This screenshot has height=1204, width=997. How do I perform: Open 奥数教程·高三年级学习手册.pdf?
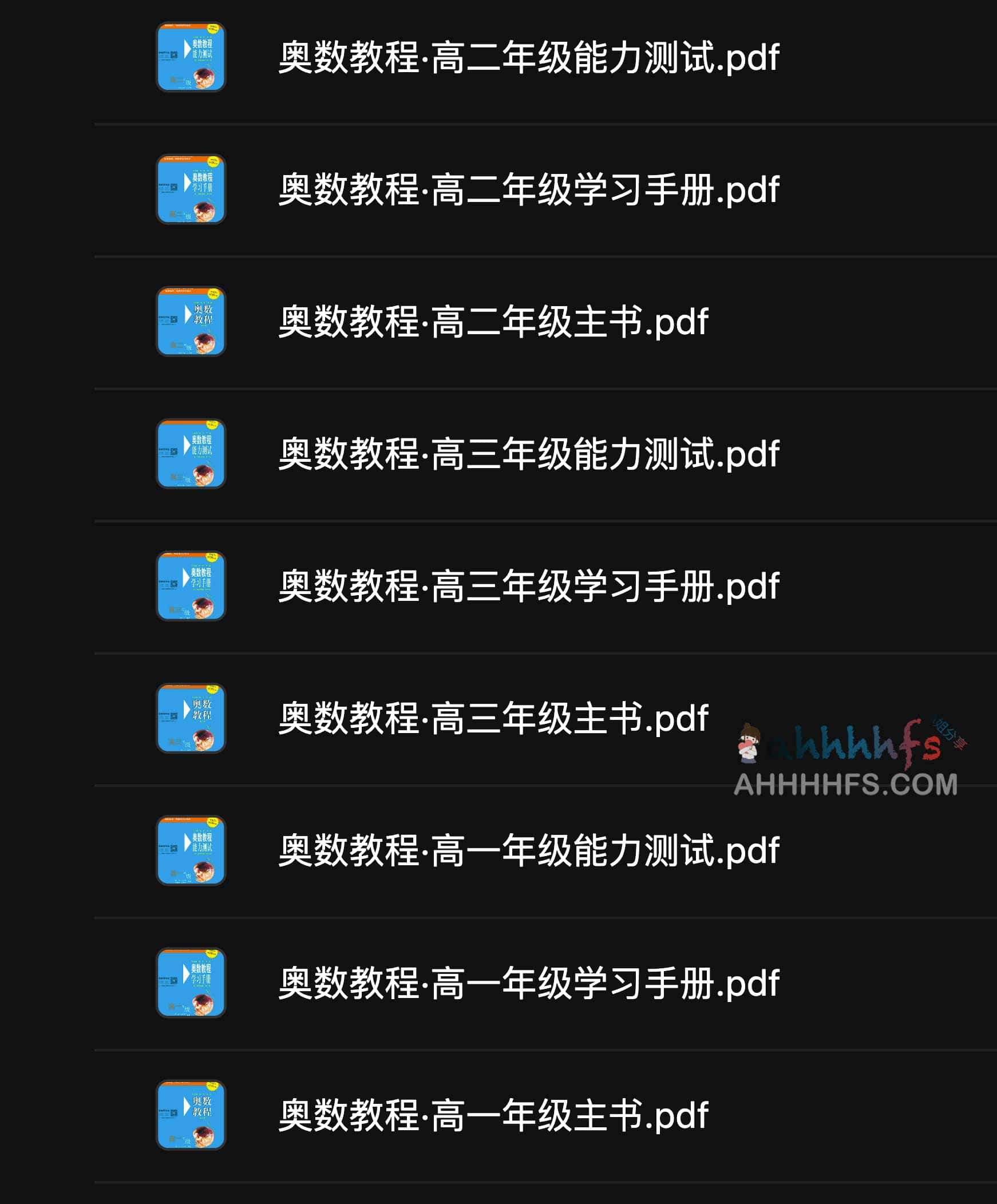coord(528,586)
